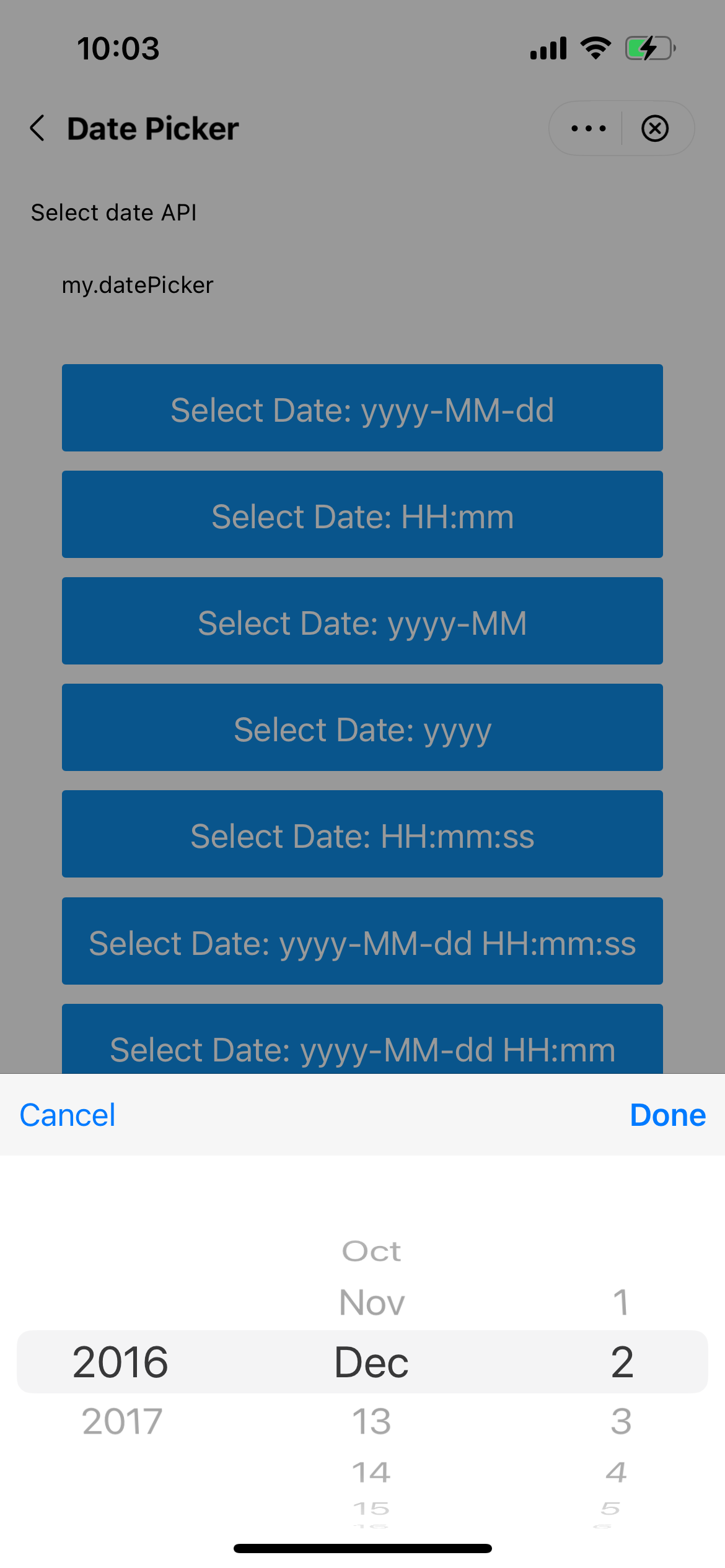This screenshot has height=1568, width=725.
Task: Select day 1 in the day wheel
Action: (620, 1302)
